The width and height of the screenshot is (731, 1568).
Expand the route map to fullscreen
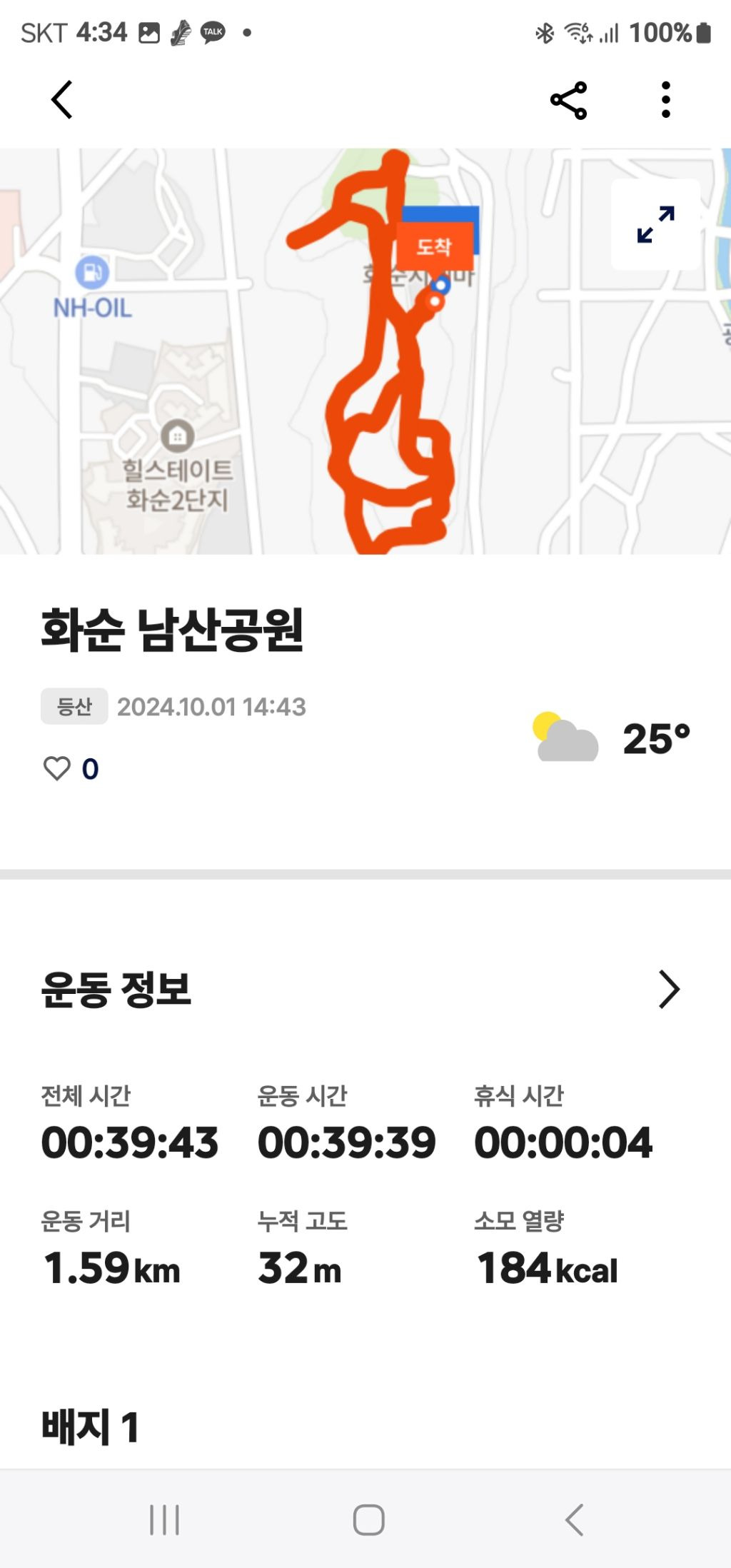(x=655, y=224)
